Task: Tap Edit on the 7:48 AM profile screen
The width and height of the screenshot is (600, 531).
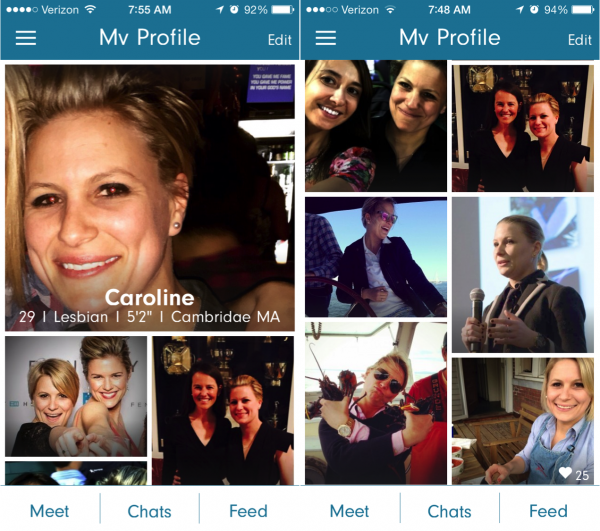Action: click(580, 40)
